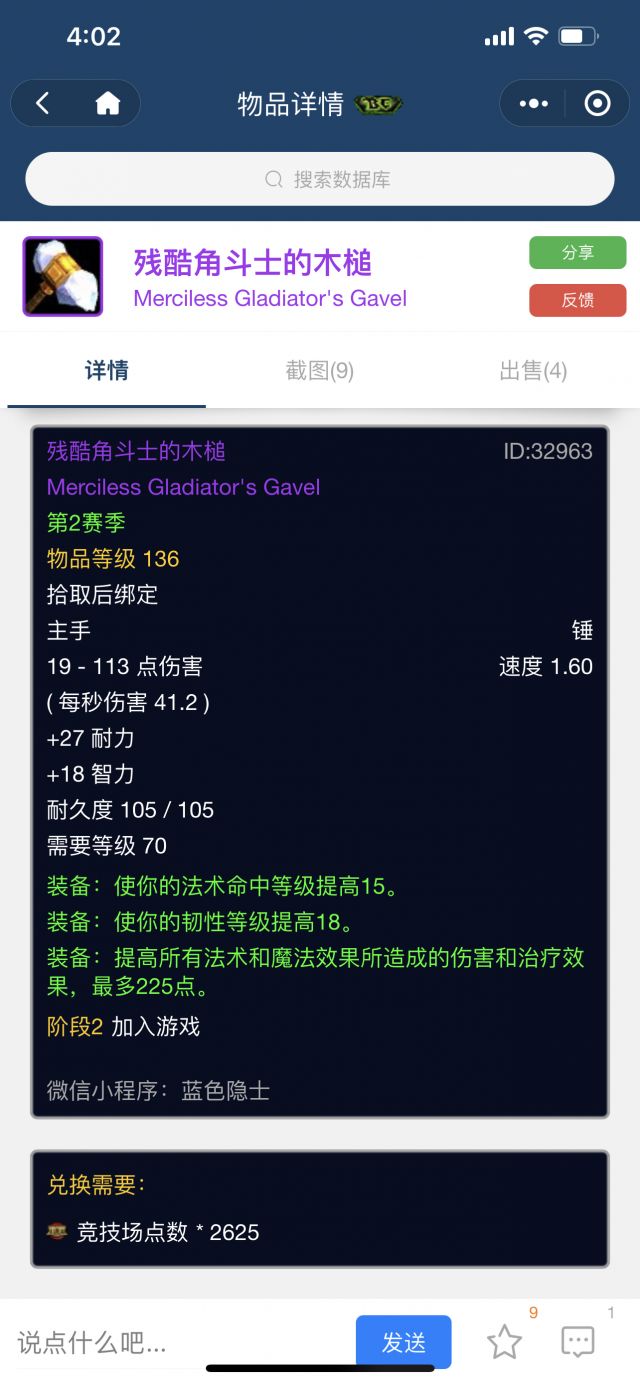Switch to the 详情 tab
The height and width of the screenshot is (1384, 640).
(106, 371)
